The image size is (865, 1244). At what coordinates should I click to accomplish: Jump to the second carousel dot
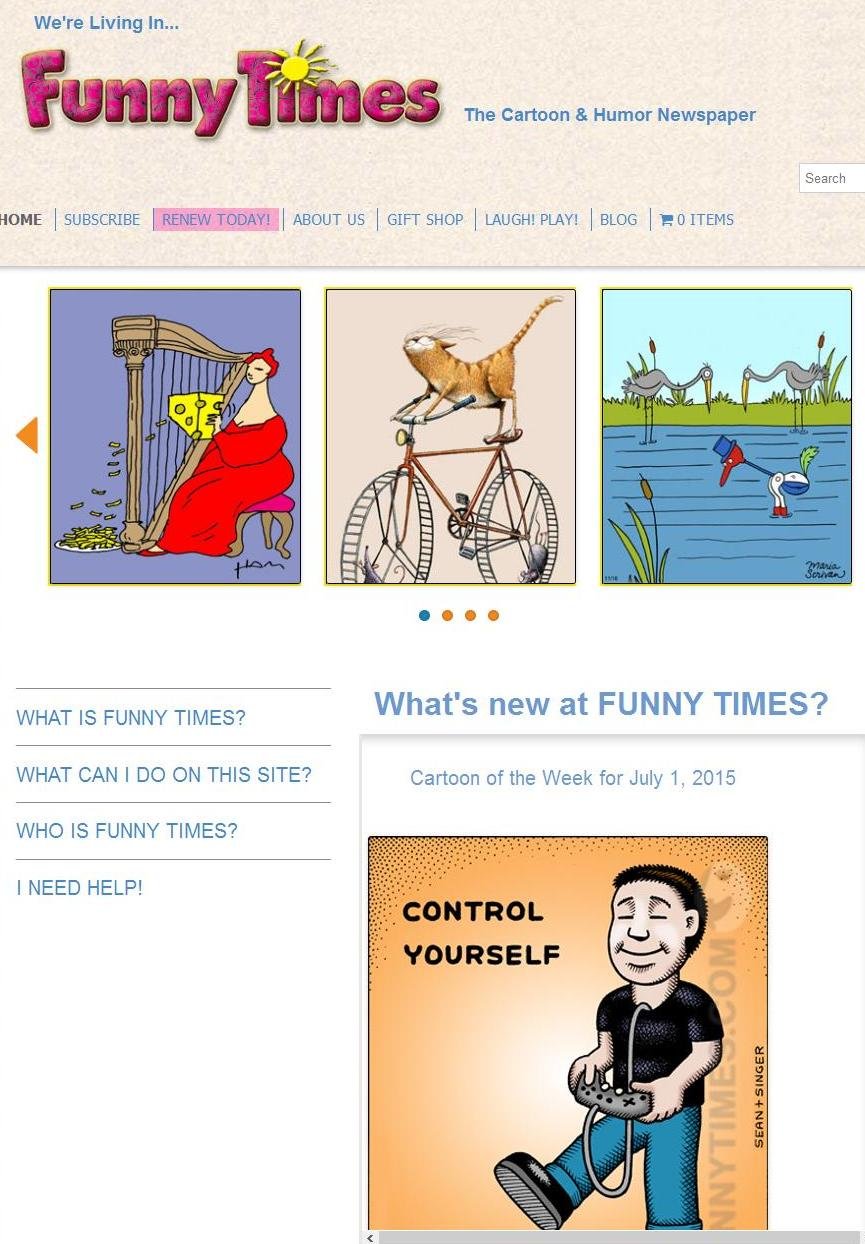(x=447, y=616)
